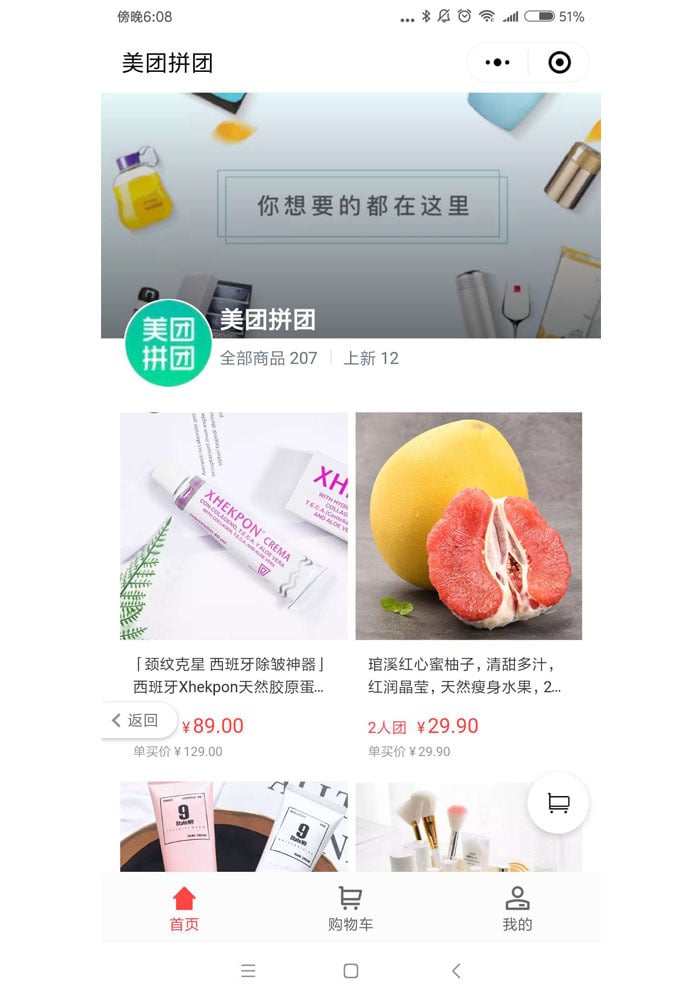Close the mini program with the circle icon
Image resolution: width=700 pixels, height=1000 pixels.
559,63
